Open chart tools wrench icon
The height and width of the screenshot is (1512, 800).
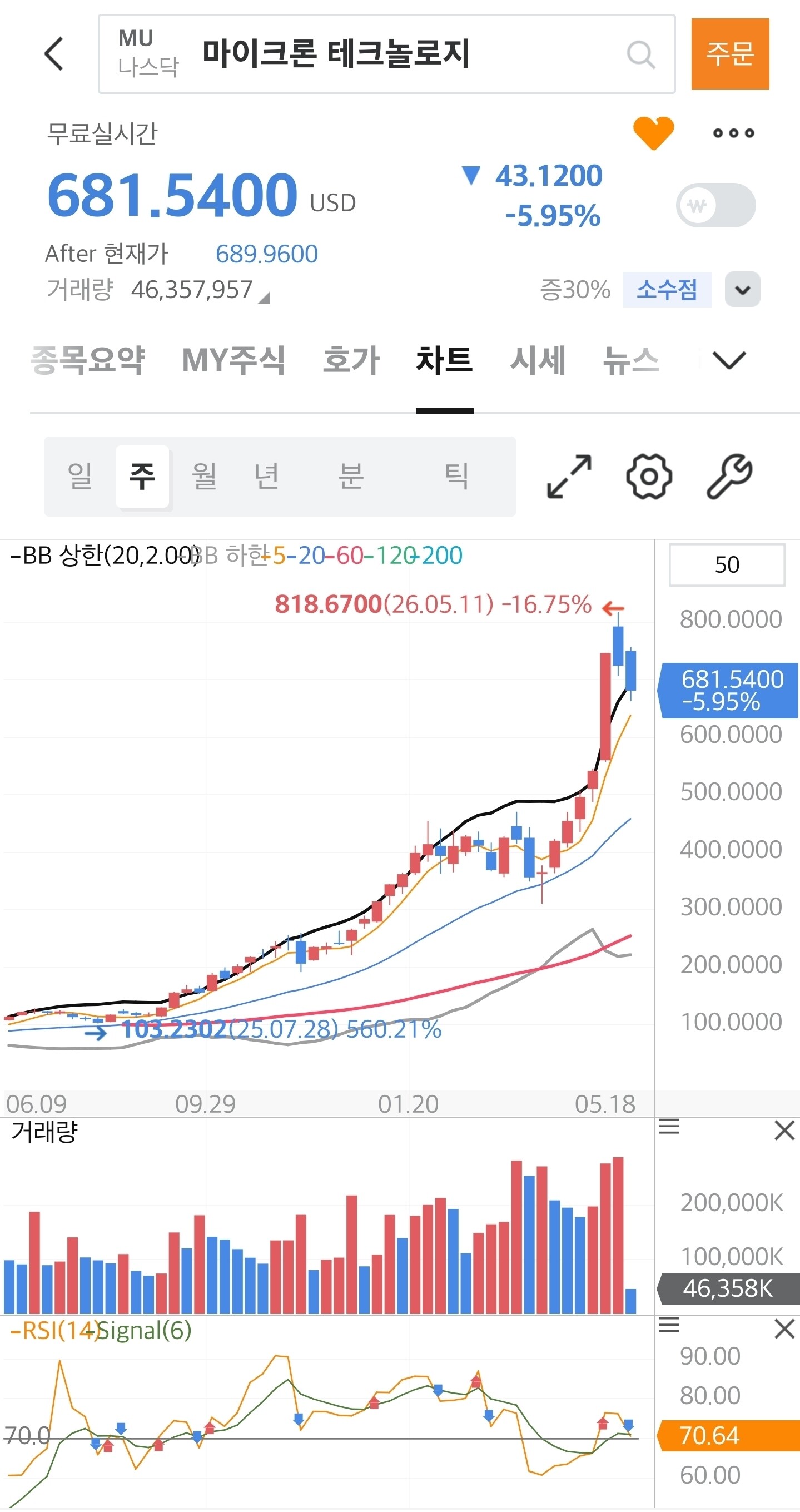pos(729,476)
